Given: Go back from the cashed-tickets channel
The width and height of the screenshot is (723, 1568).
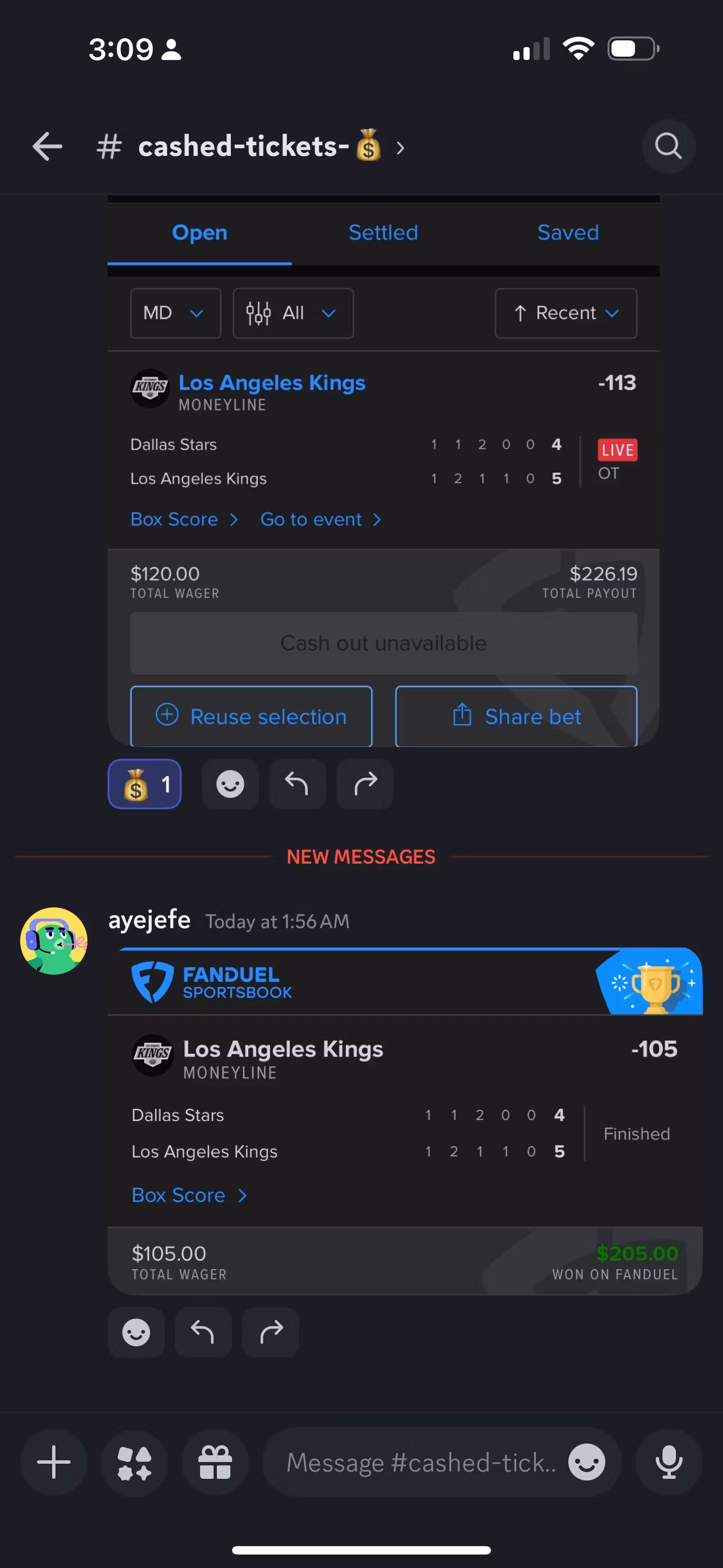Looking at the screenshot, I should pos(47,147).
